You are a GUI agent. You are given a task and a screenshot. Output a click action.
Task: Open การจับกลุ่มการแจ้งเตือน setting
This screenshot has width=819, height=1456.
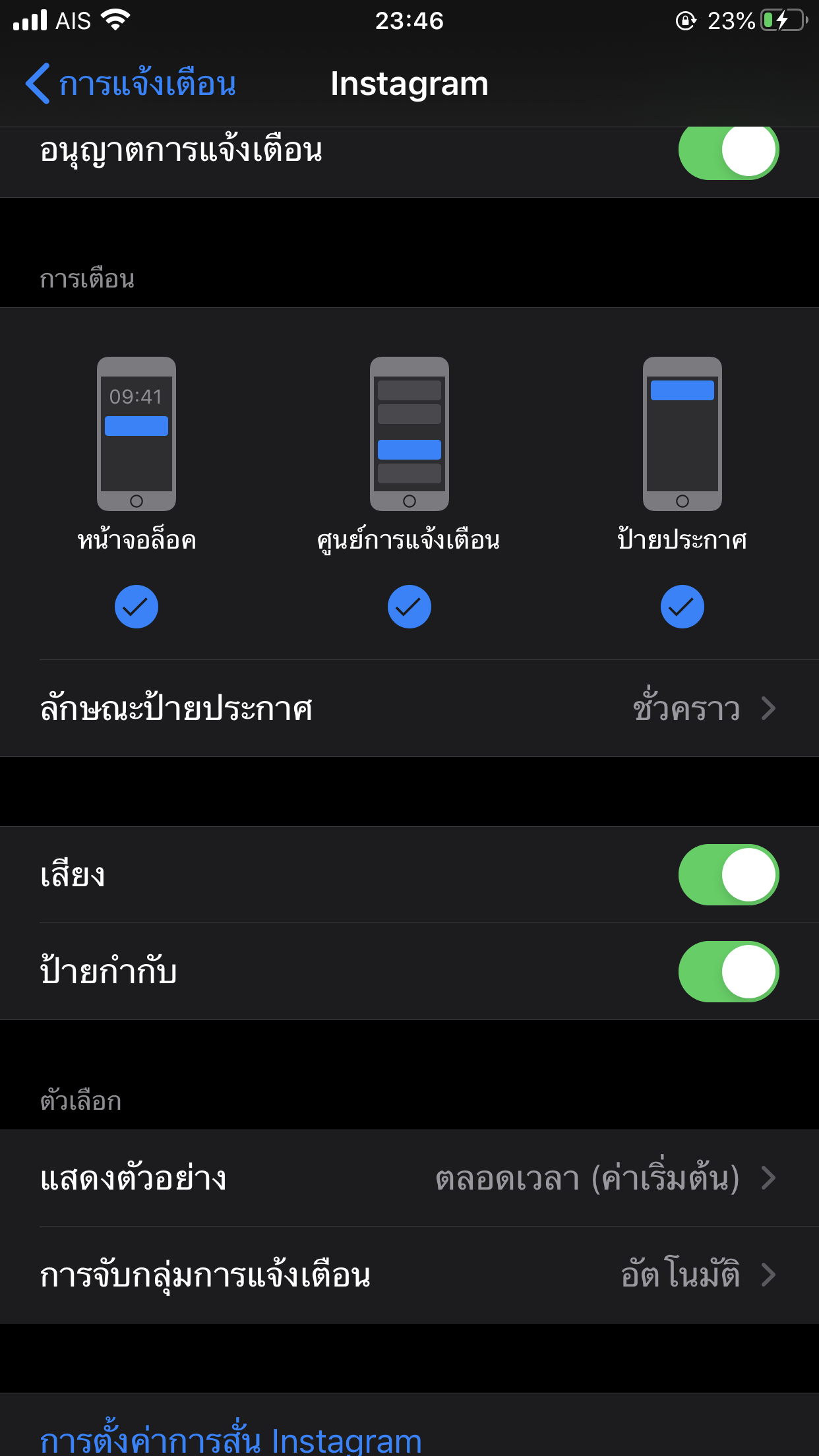(x=409, y=1275)
